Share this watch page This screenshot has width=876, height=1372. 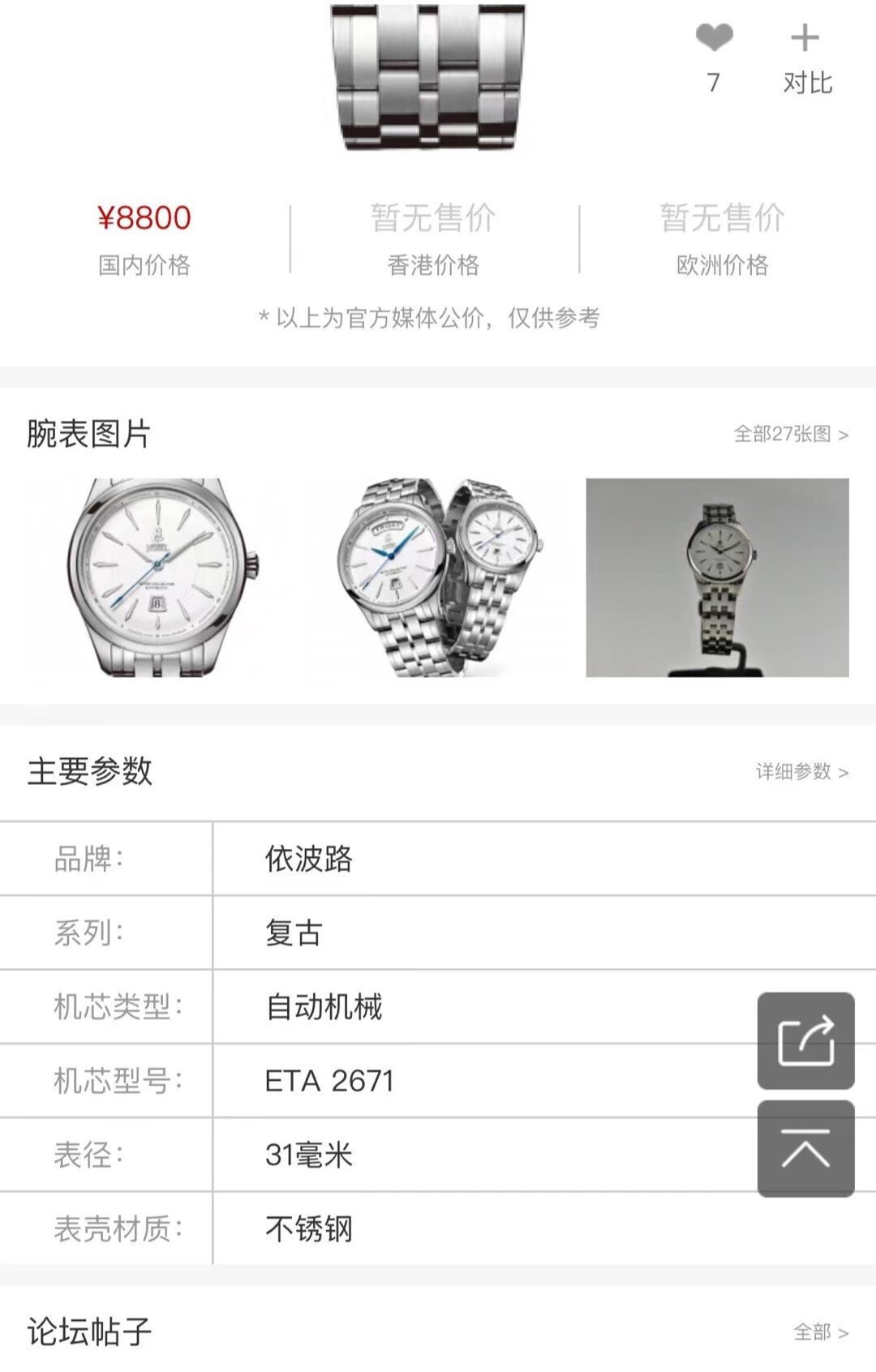click(x=805, y=1040)
